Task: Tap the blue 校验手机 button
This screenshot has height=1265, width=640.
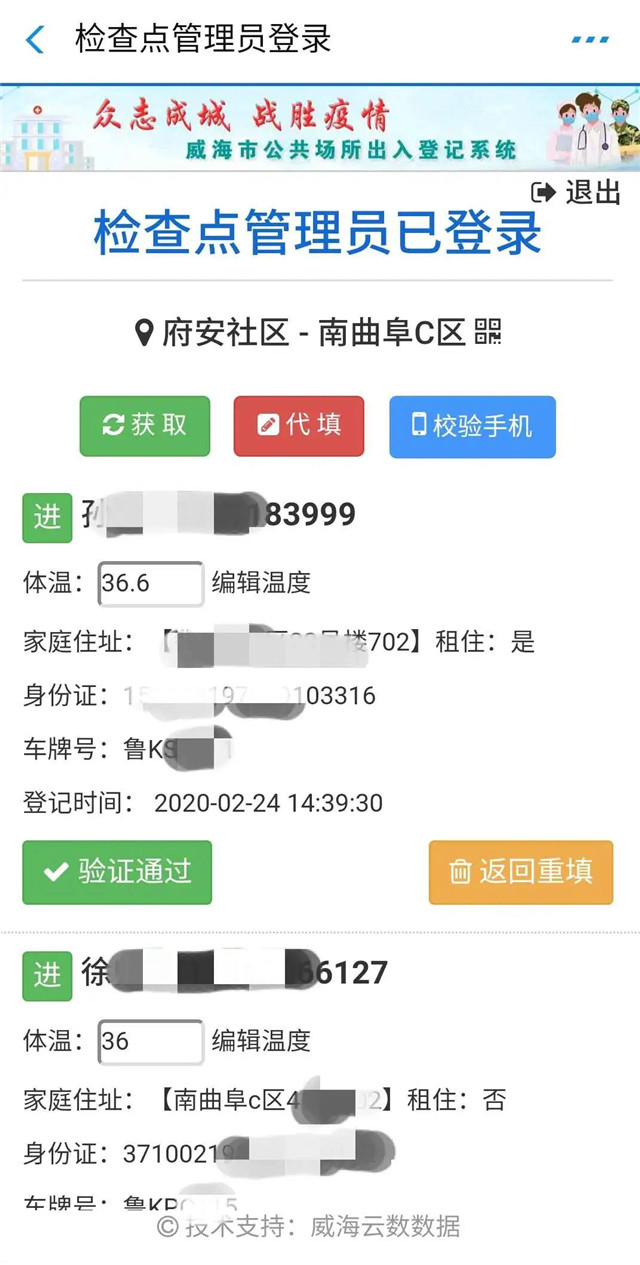Action: pyautogui.click(x=472, y=427)
